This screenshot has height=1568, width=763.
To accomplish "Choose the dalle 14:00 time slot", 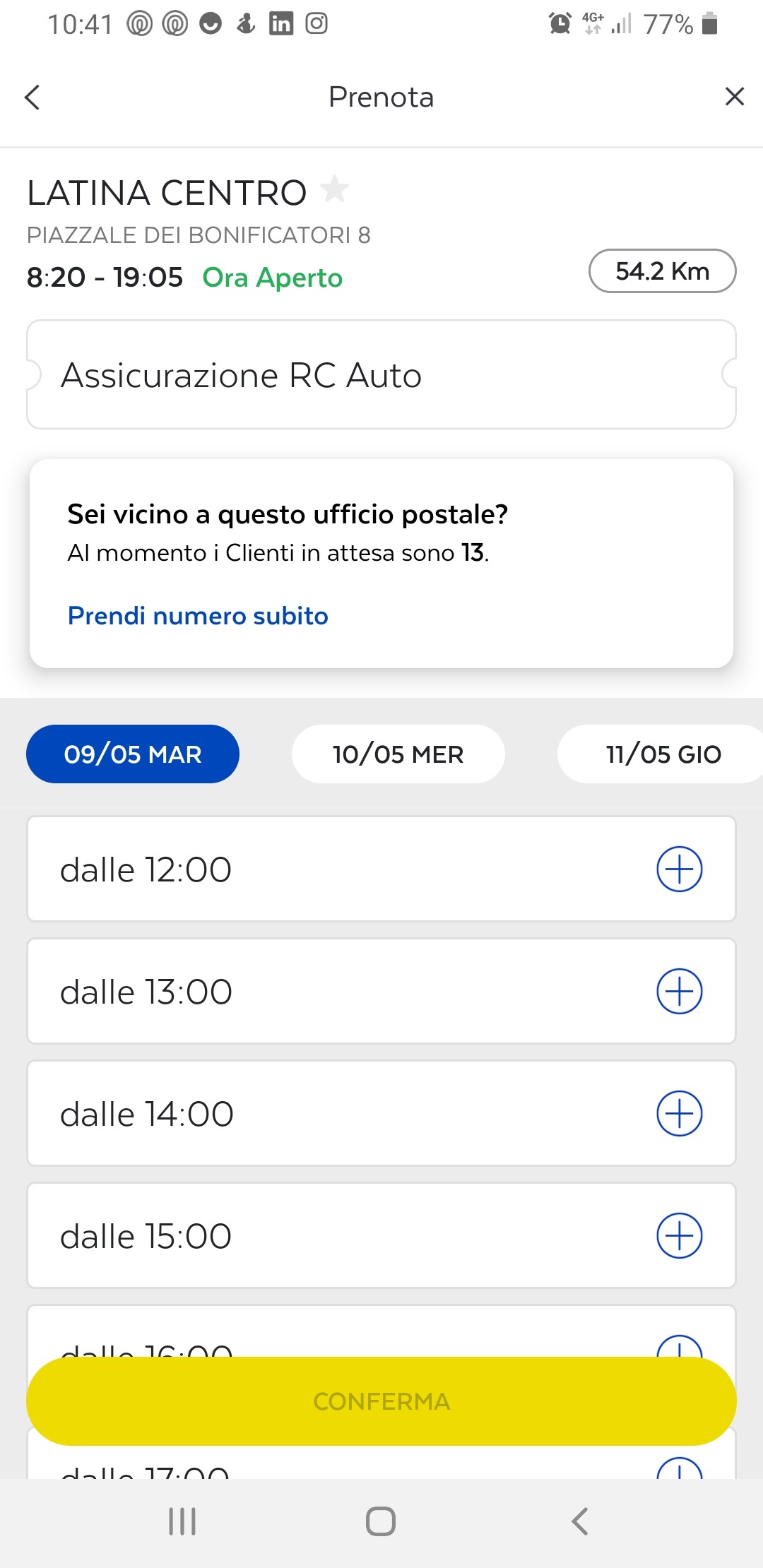I will click(x=381, y=1113).
